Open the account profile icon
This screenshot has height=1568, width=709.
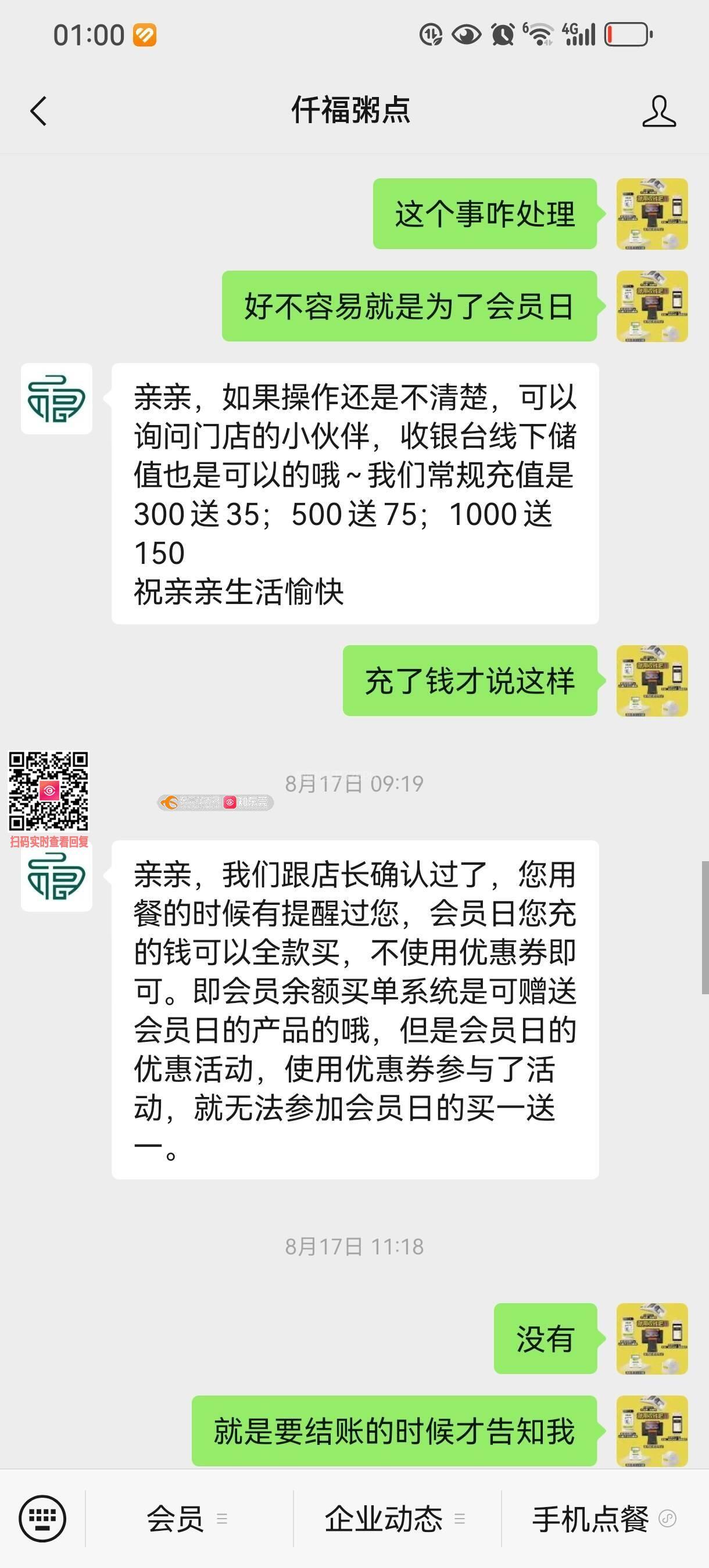pos(659,111)
